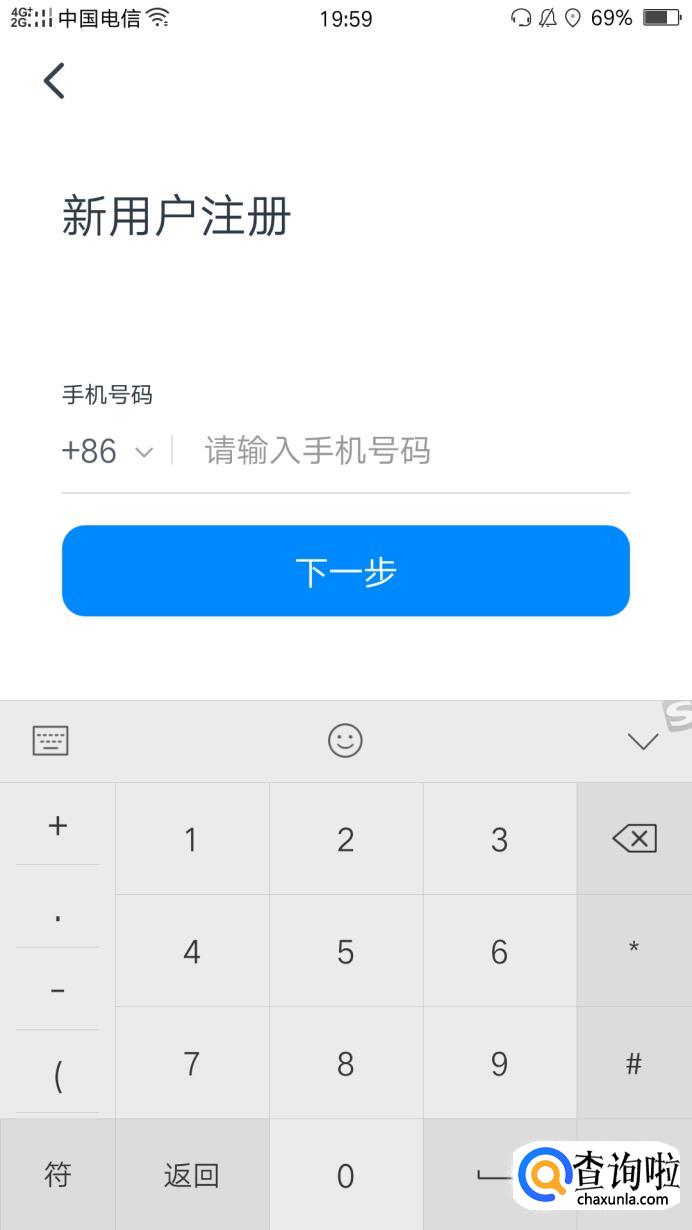Viewport: 692px width, 1230px height.
Task: Tap the 下一步 button
Action: click(346, 571)
